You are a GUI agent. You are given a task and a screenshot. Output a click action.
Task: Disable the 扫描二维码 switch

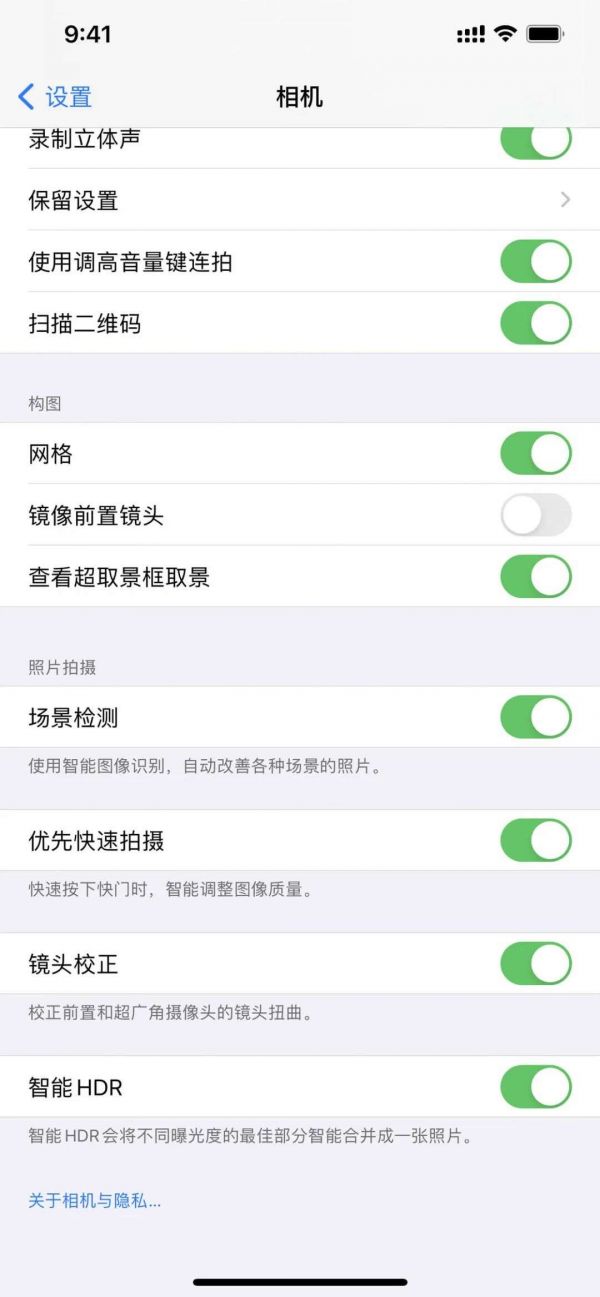[x=535, y=324]
